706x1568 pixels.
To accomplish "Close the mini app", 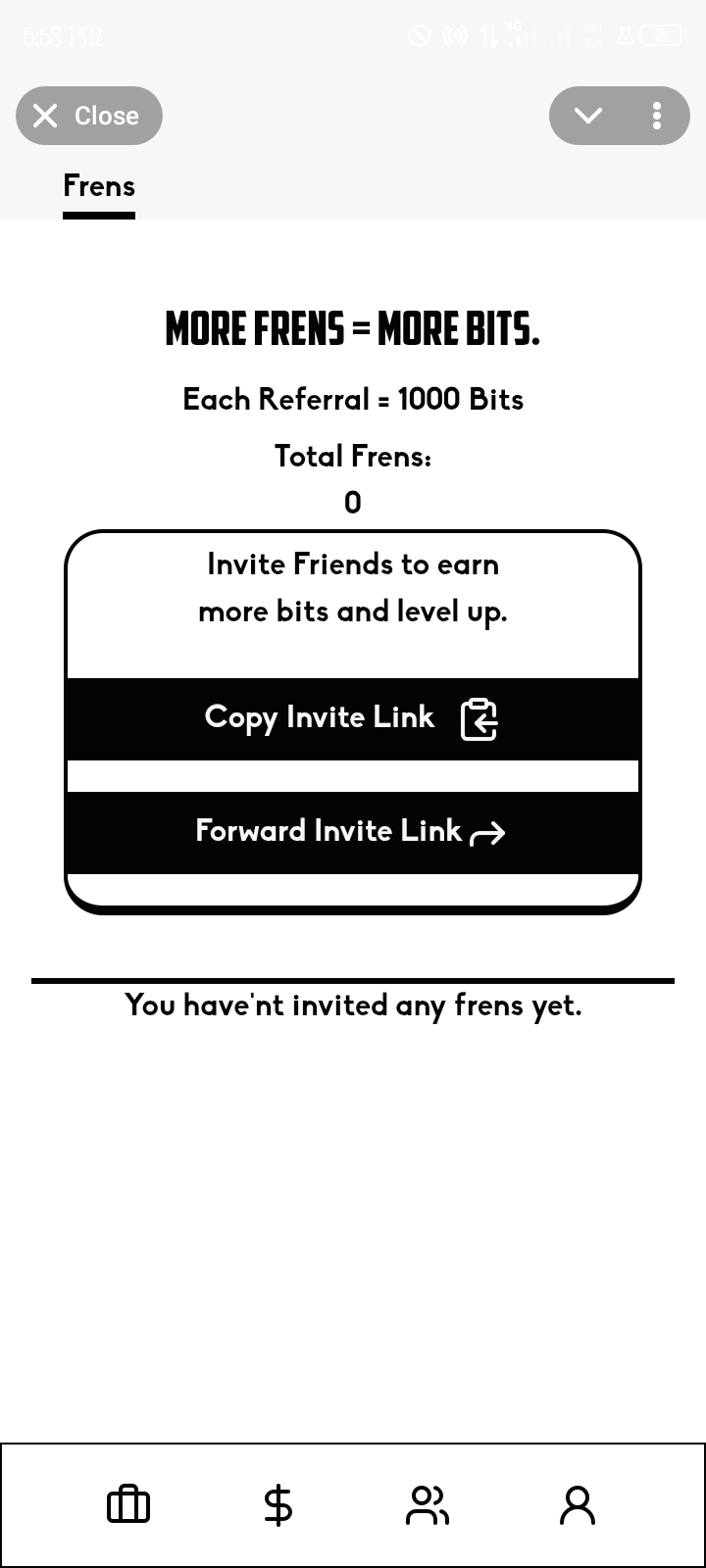I will coord(88,116).
